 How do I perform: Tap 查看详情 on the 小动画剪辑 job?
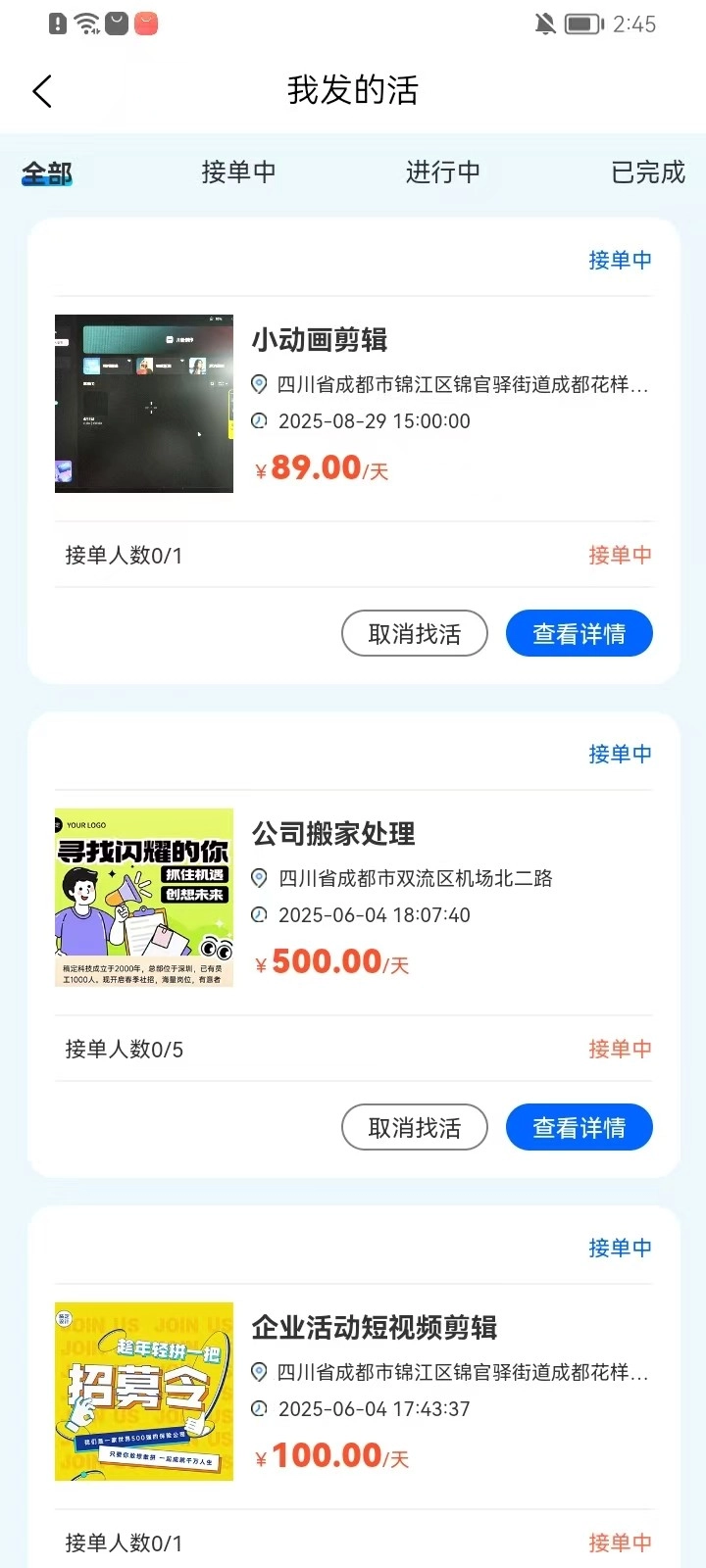tap(579, 633)
